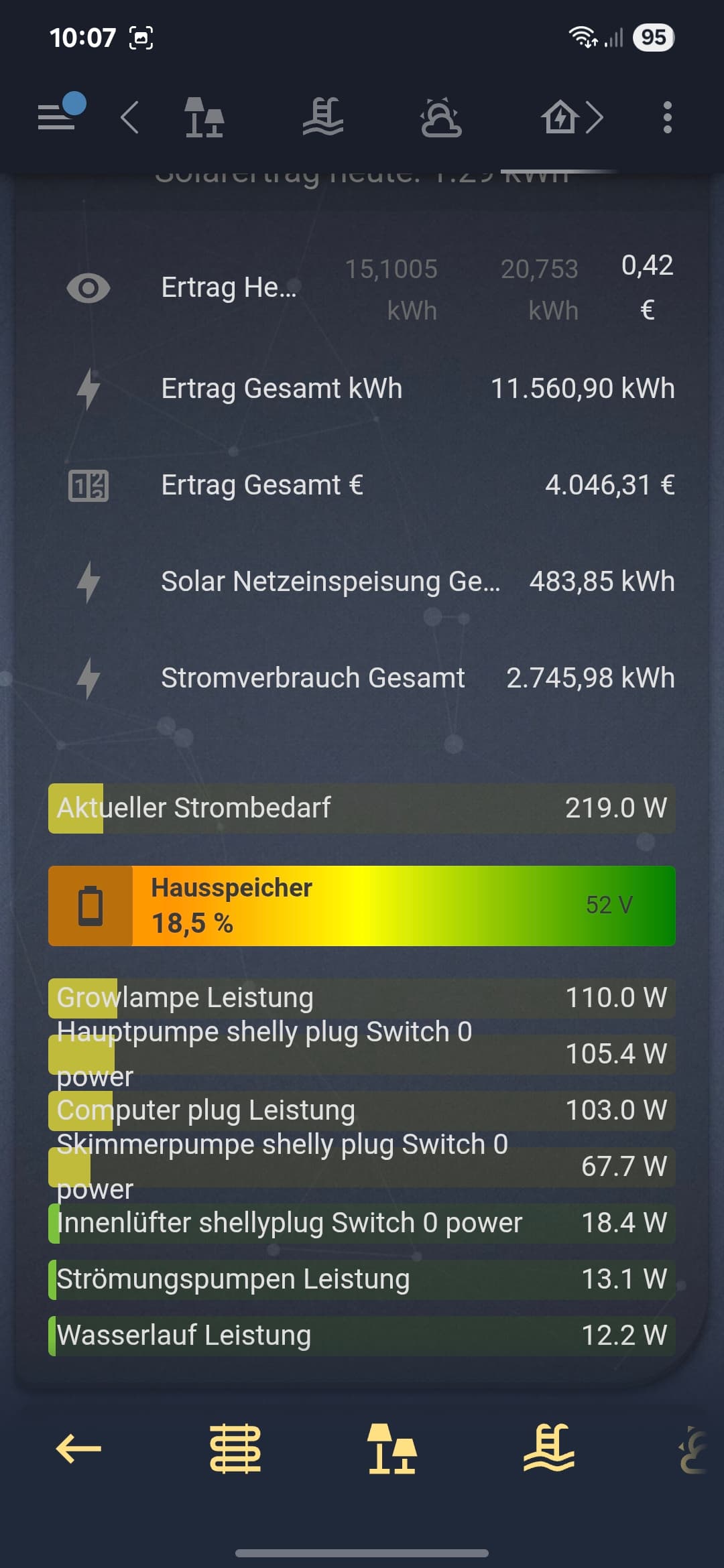Image resolution: width=724 pixels, height=1568 pixels.
Task: Open the heating coil shortcut at bottom
Action: tap(235, 1449)
